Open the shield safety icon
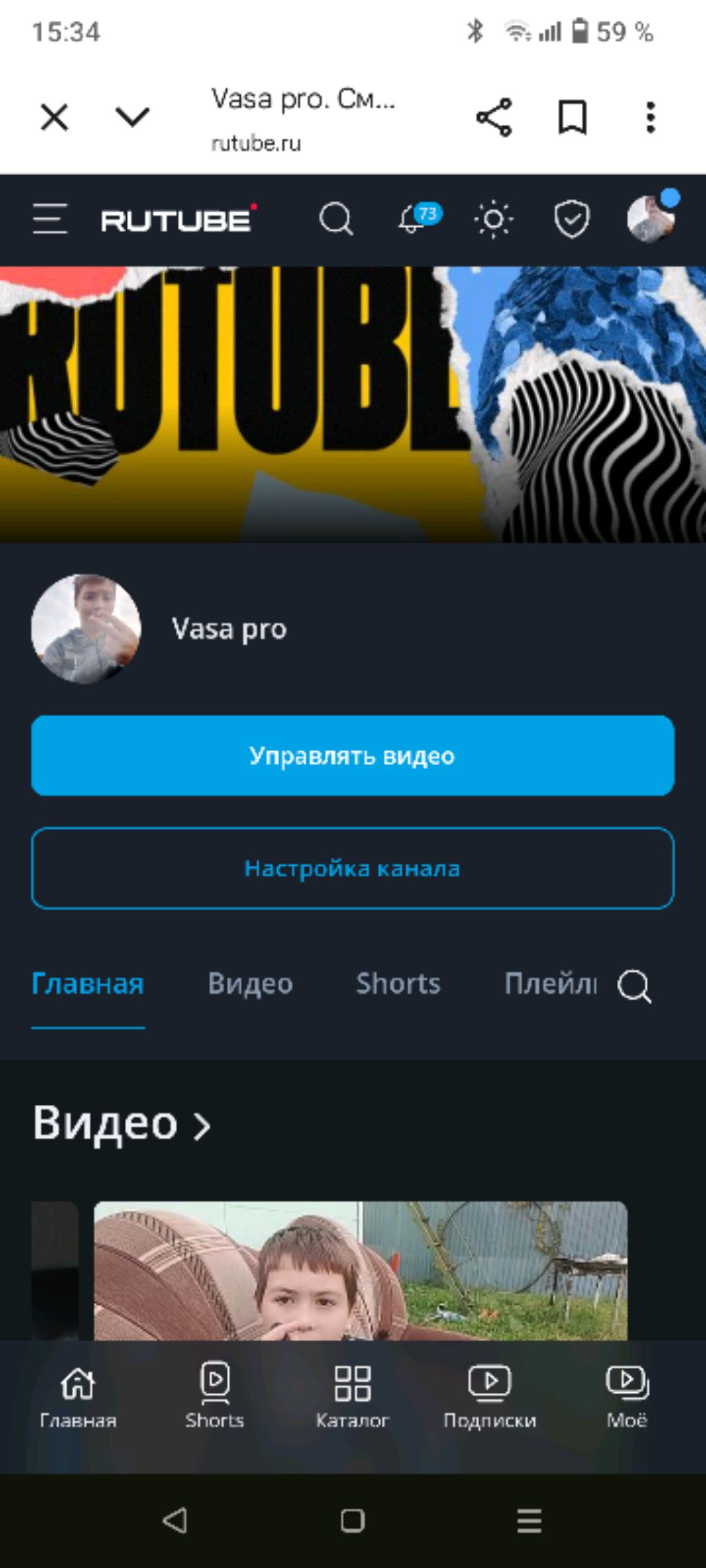Screen dimensions: 706x1568 (x=572, y=219)
